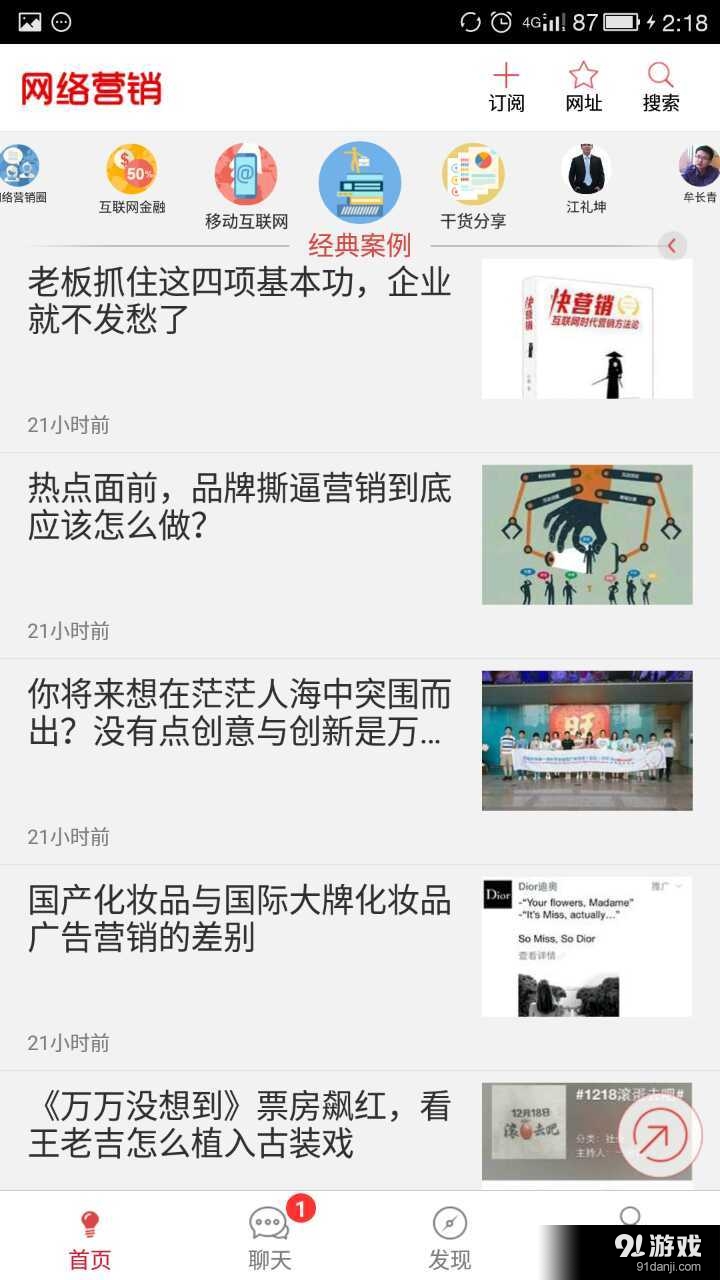Tap the 网址 star icon
The image size is (720, 1280).
point(584,85)
